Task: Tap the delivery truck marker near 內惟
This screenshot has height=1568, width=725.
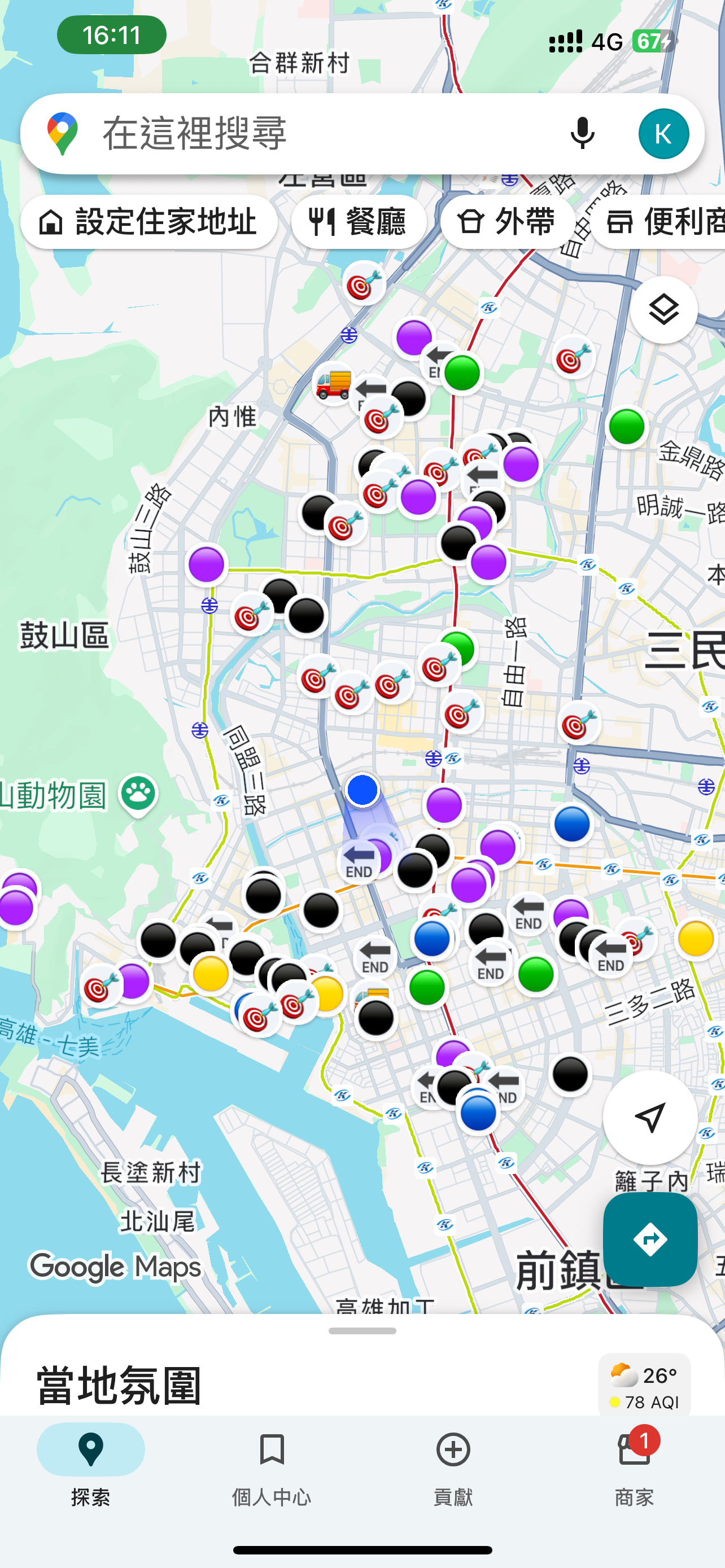Action: [333, 383]
